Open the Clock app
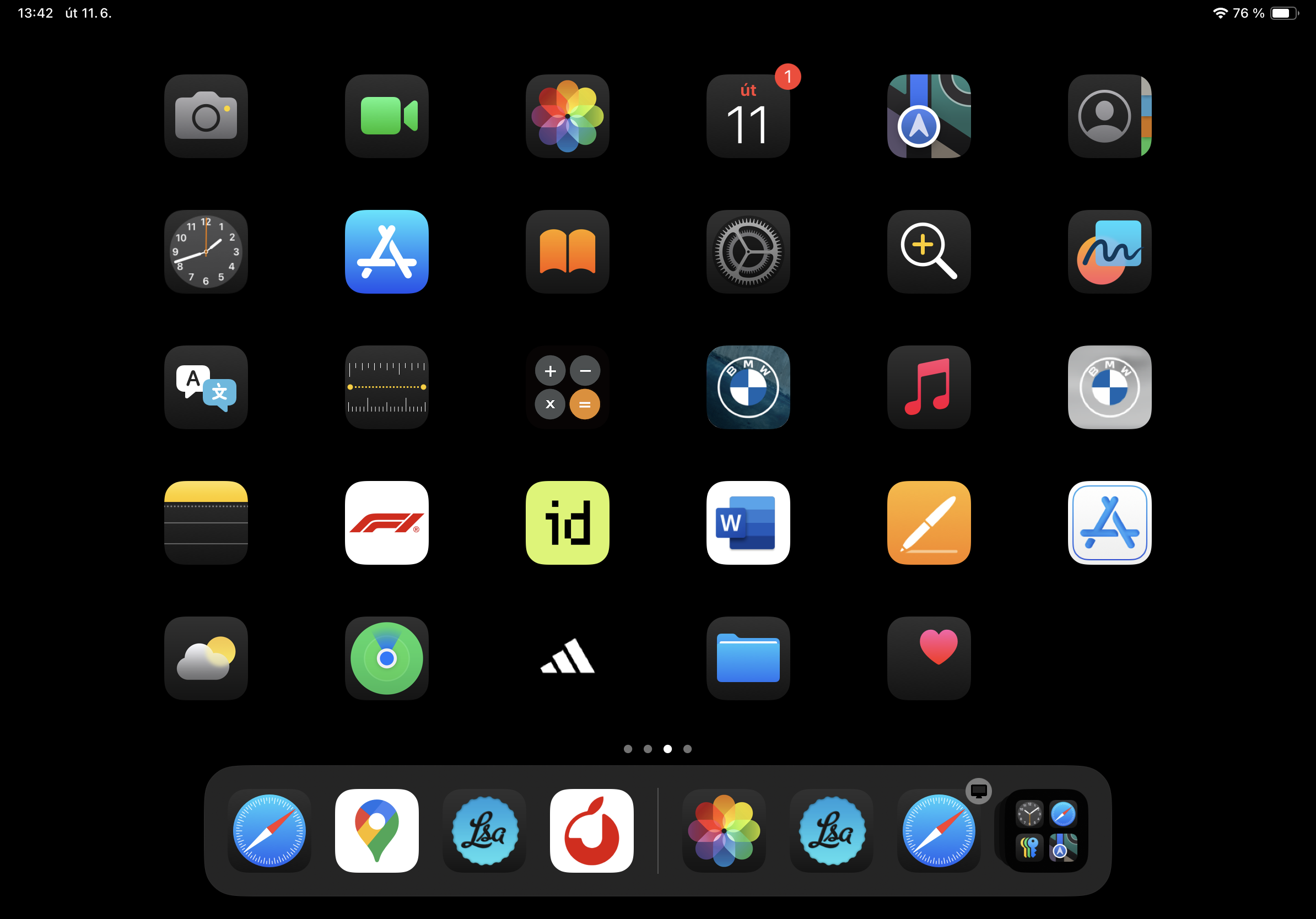 (206, 252)
